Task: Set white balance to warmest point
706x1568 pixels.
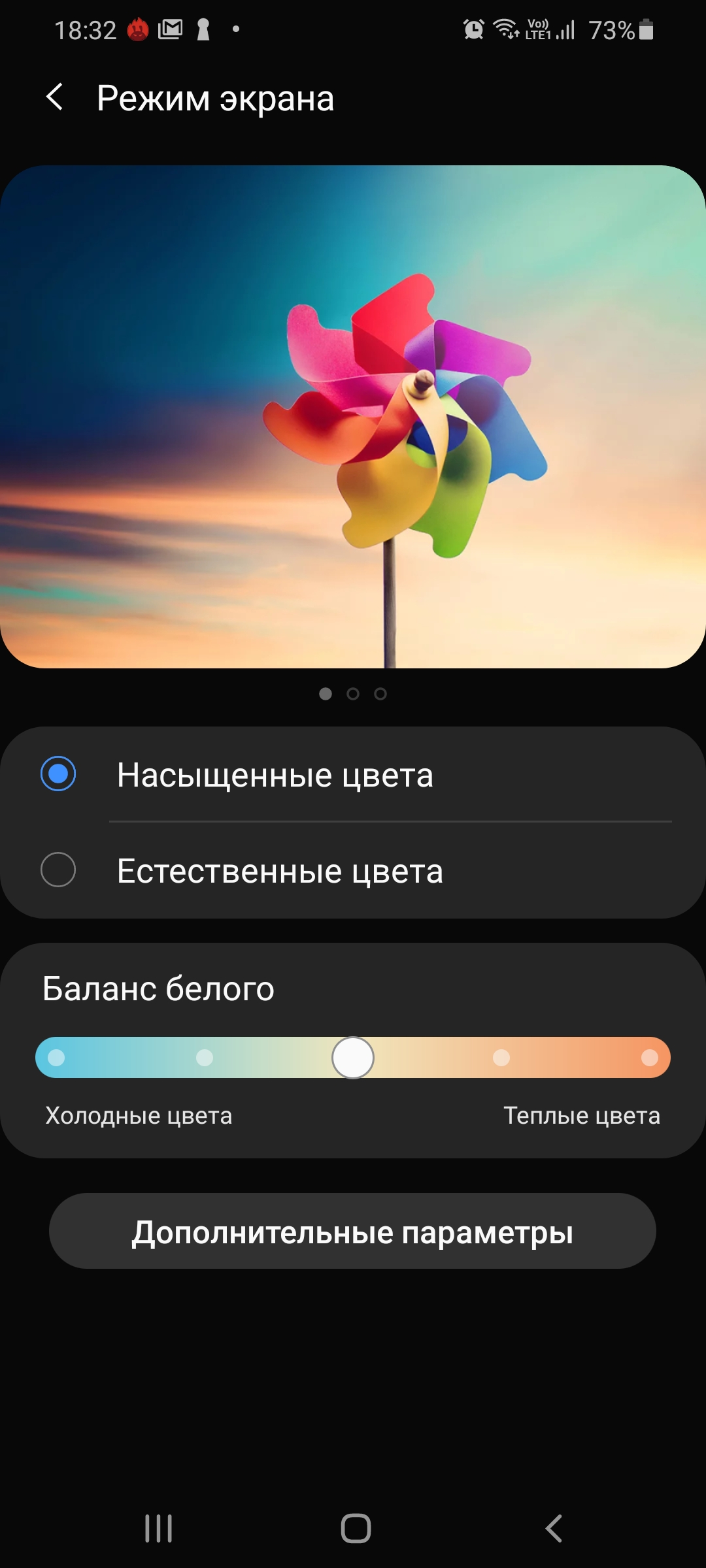Action: tap(649, 1057)
